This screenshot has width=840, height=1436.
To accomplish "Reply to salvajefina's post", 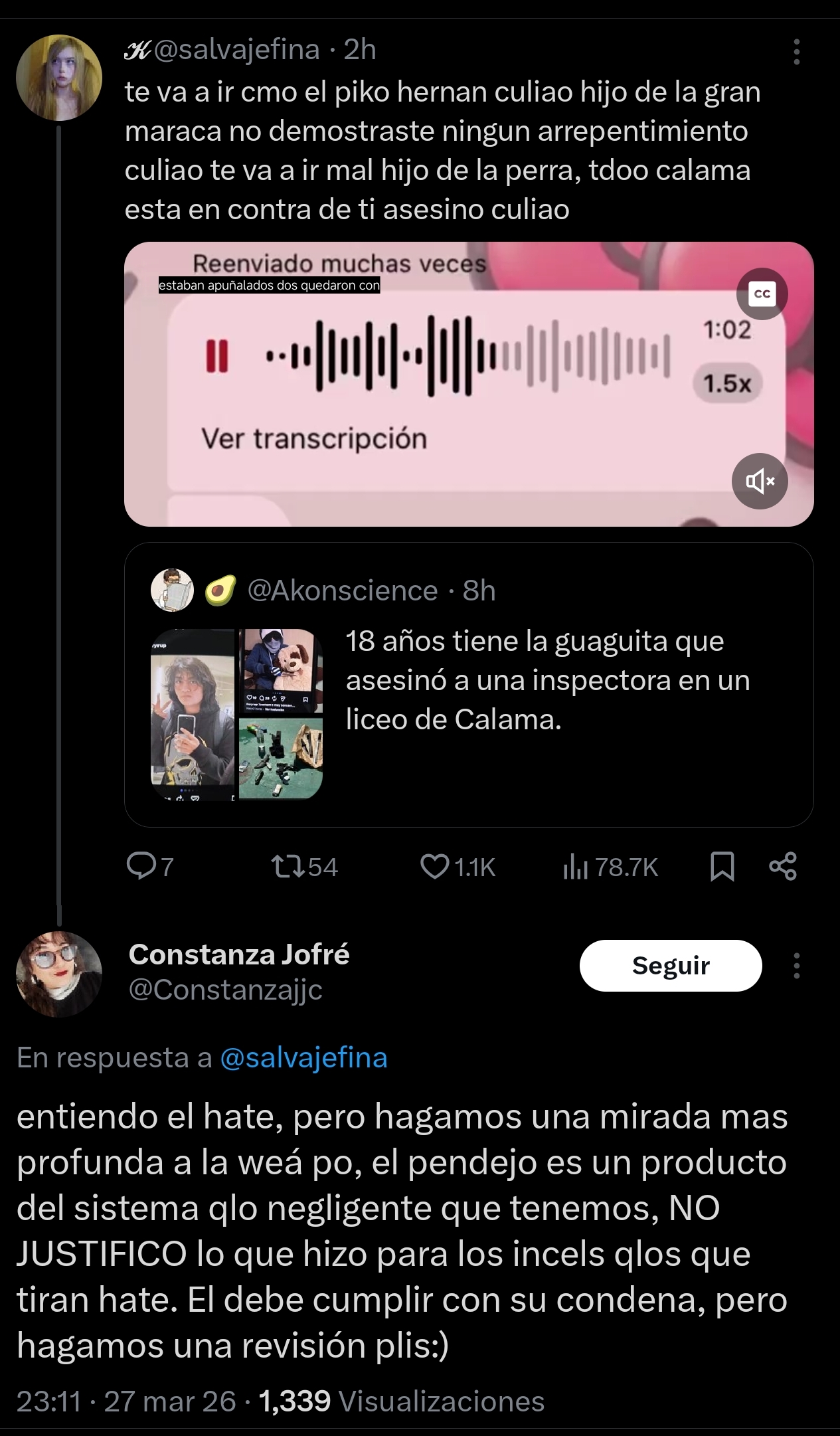I will tap(150, 867).
